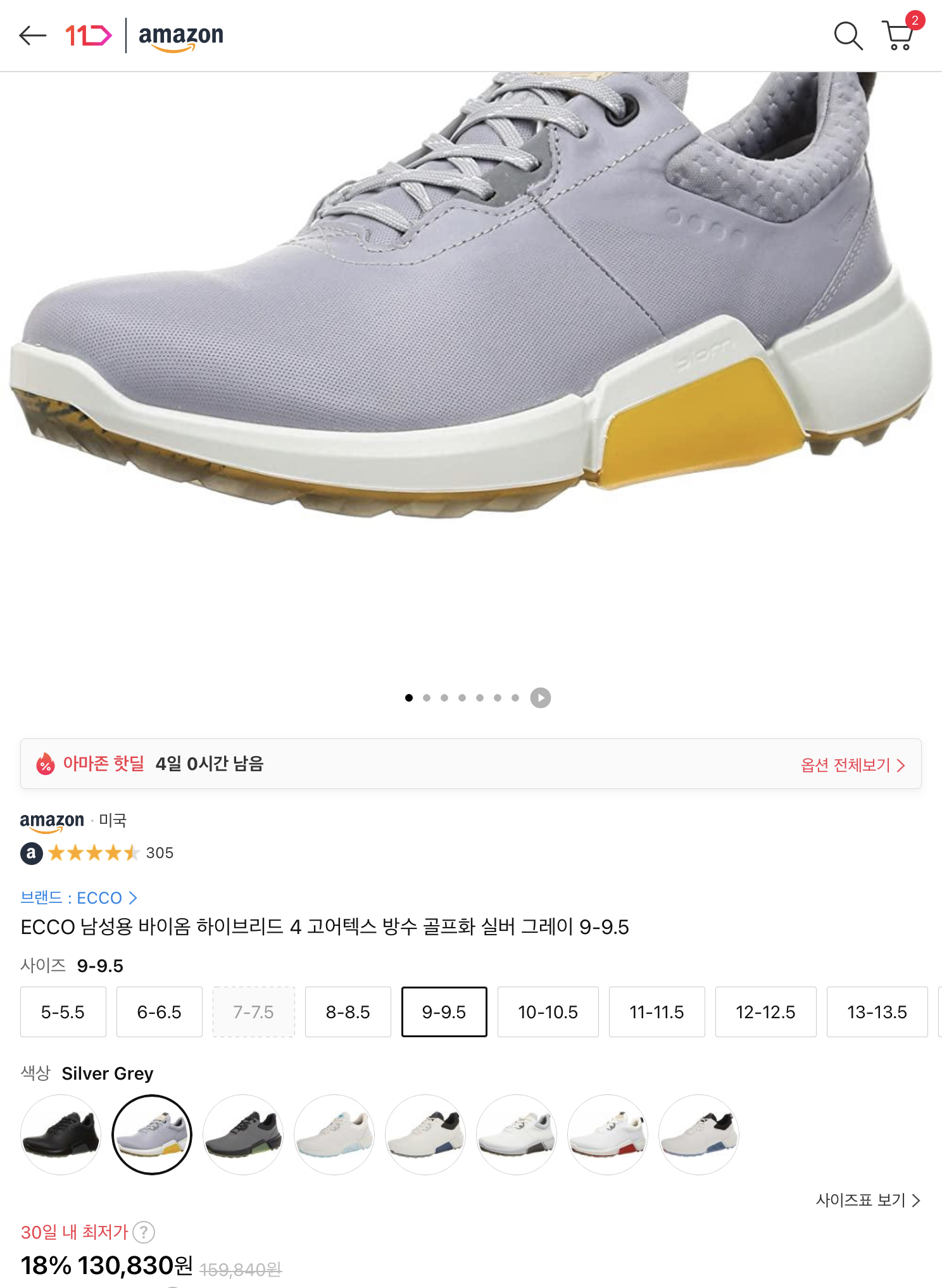
Task: Choose size 10-10.5
Action: point(548,1012)
